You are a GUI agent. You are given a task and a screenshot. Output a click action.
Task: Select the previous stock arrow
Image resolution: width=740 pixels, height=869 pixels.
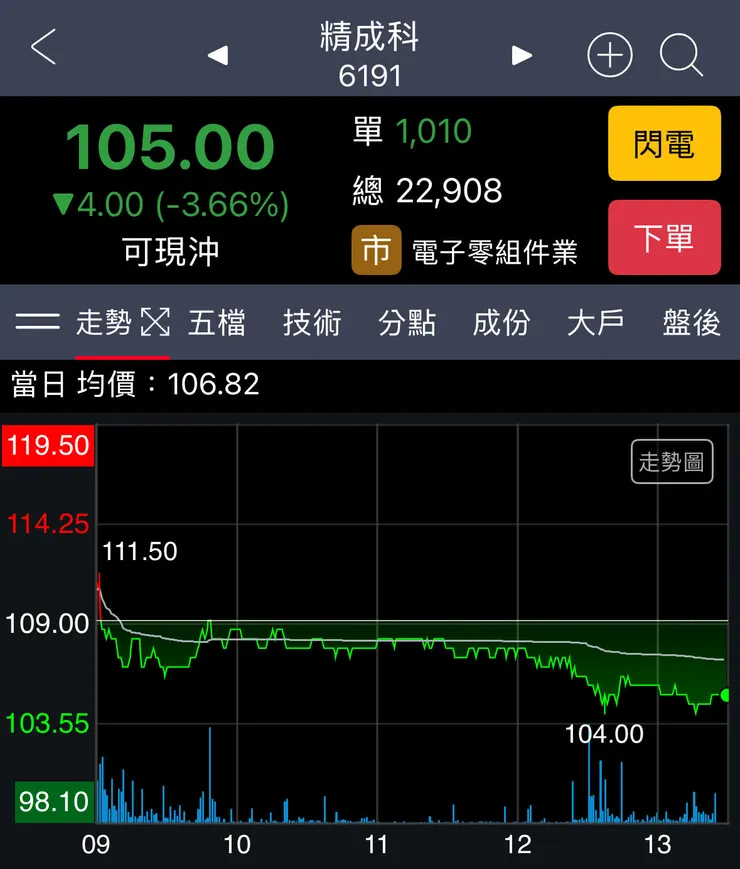coord(218,56)
